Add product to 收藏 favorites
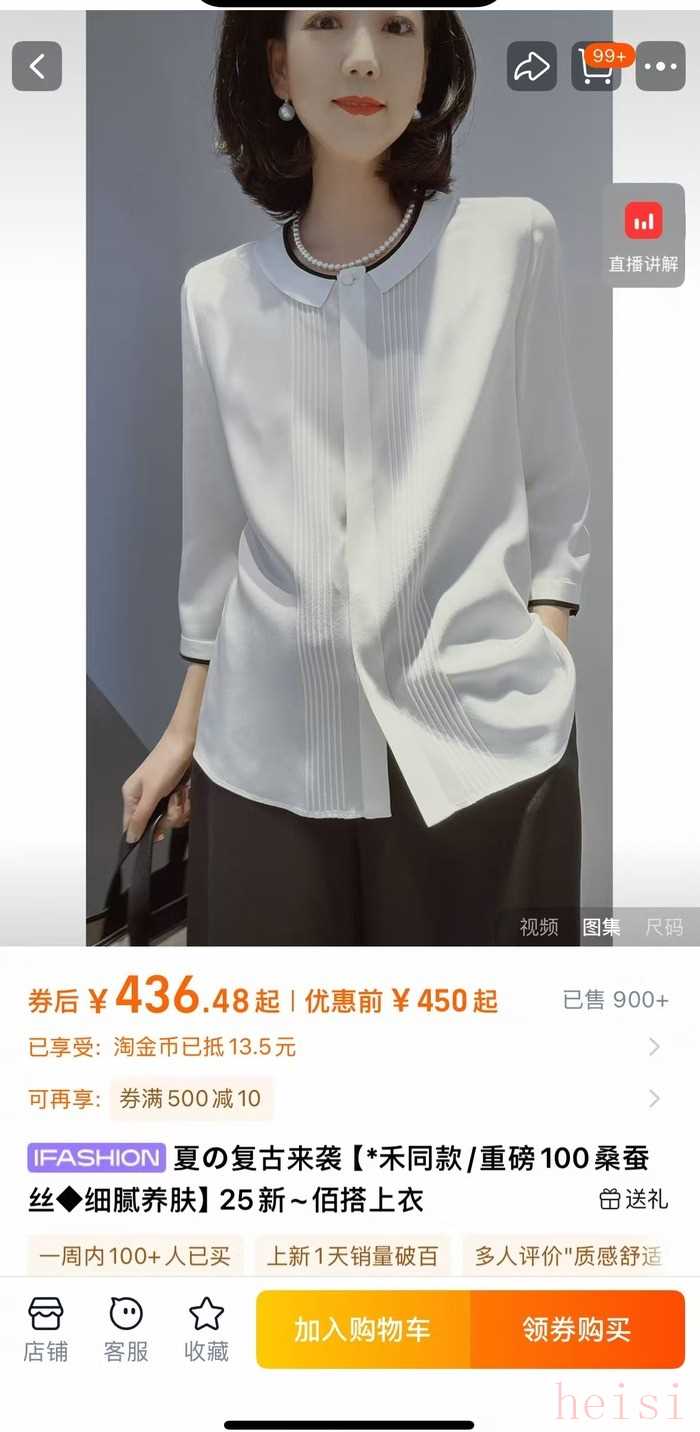Image resolution: width=700 pixels, height=1432 pixels. pos(206,1330)
